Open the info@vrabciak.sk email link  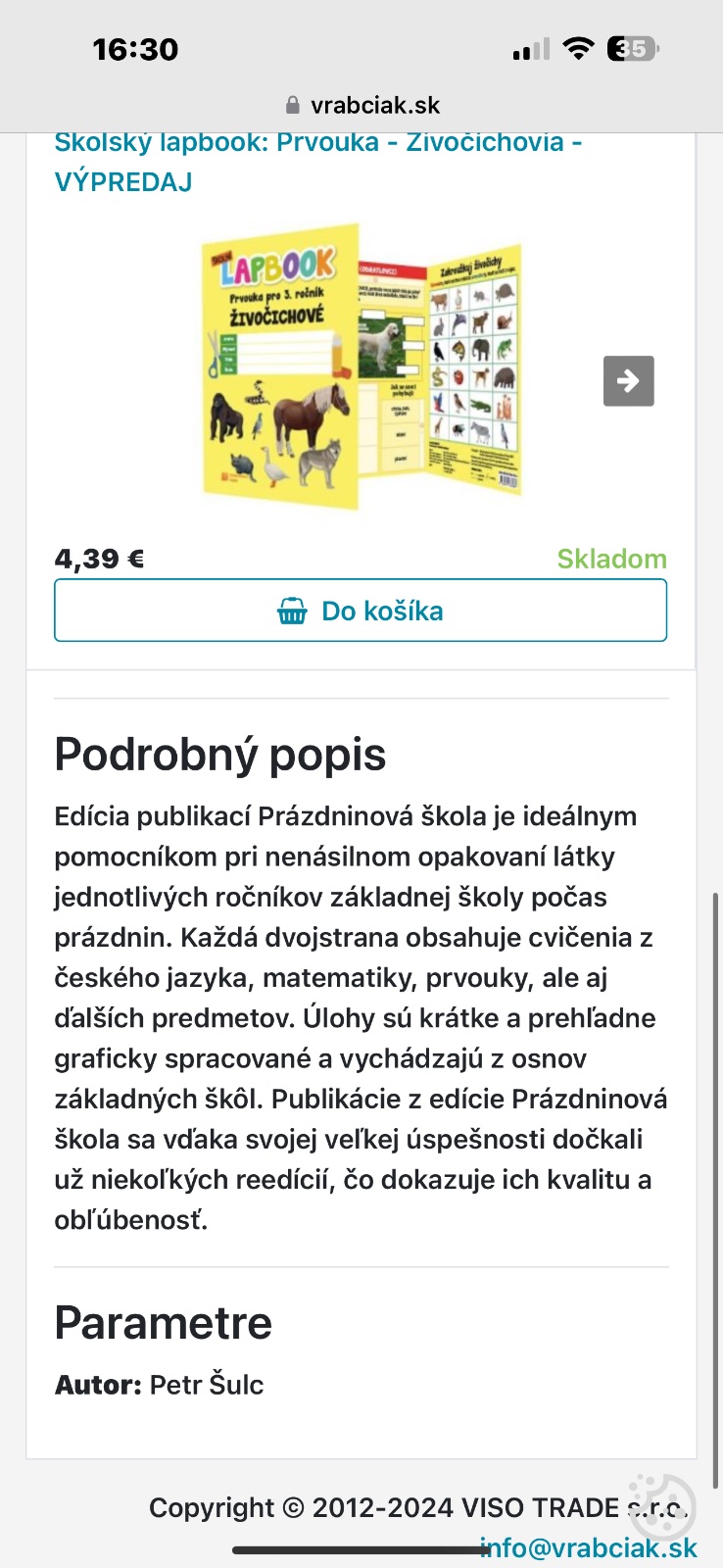tap(589, 1548)
